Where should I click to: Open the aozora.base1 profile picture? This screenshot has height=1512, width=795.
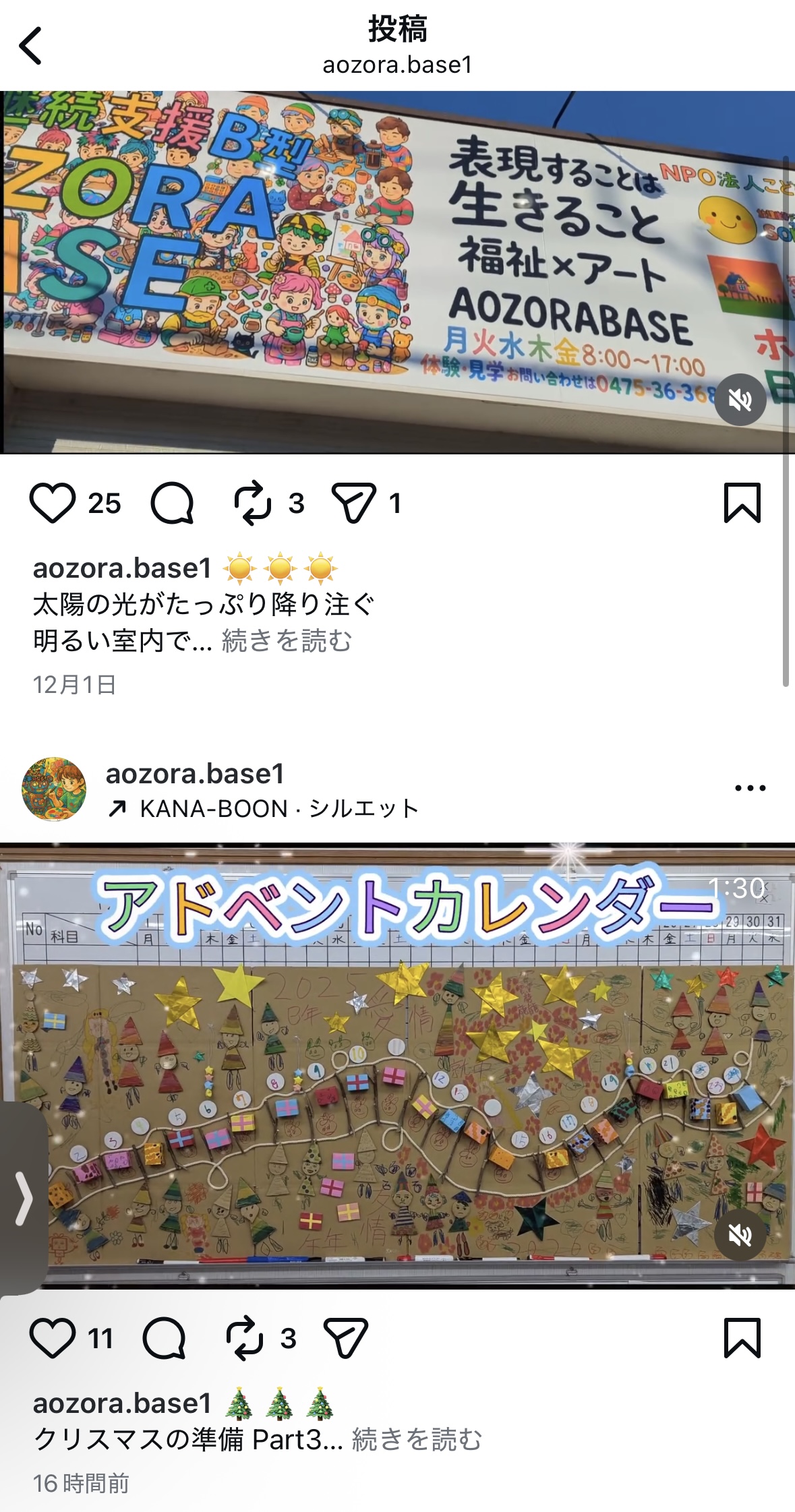[x=54, y=789]
